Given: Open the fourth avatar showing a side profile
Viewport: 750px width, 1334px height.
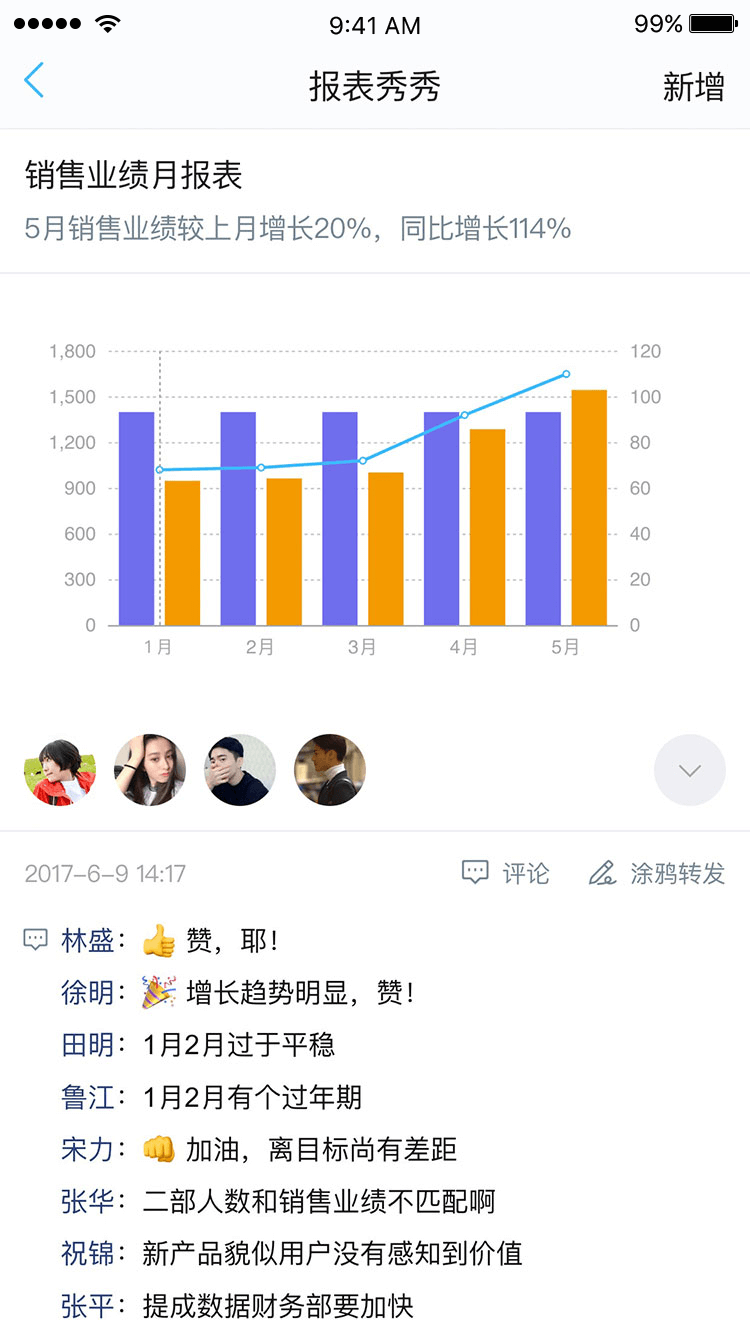Looking at the screenshot, I should click(330, 770).
